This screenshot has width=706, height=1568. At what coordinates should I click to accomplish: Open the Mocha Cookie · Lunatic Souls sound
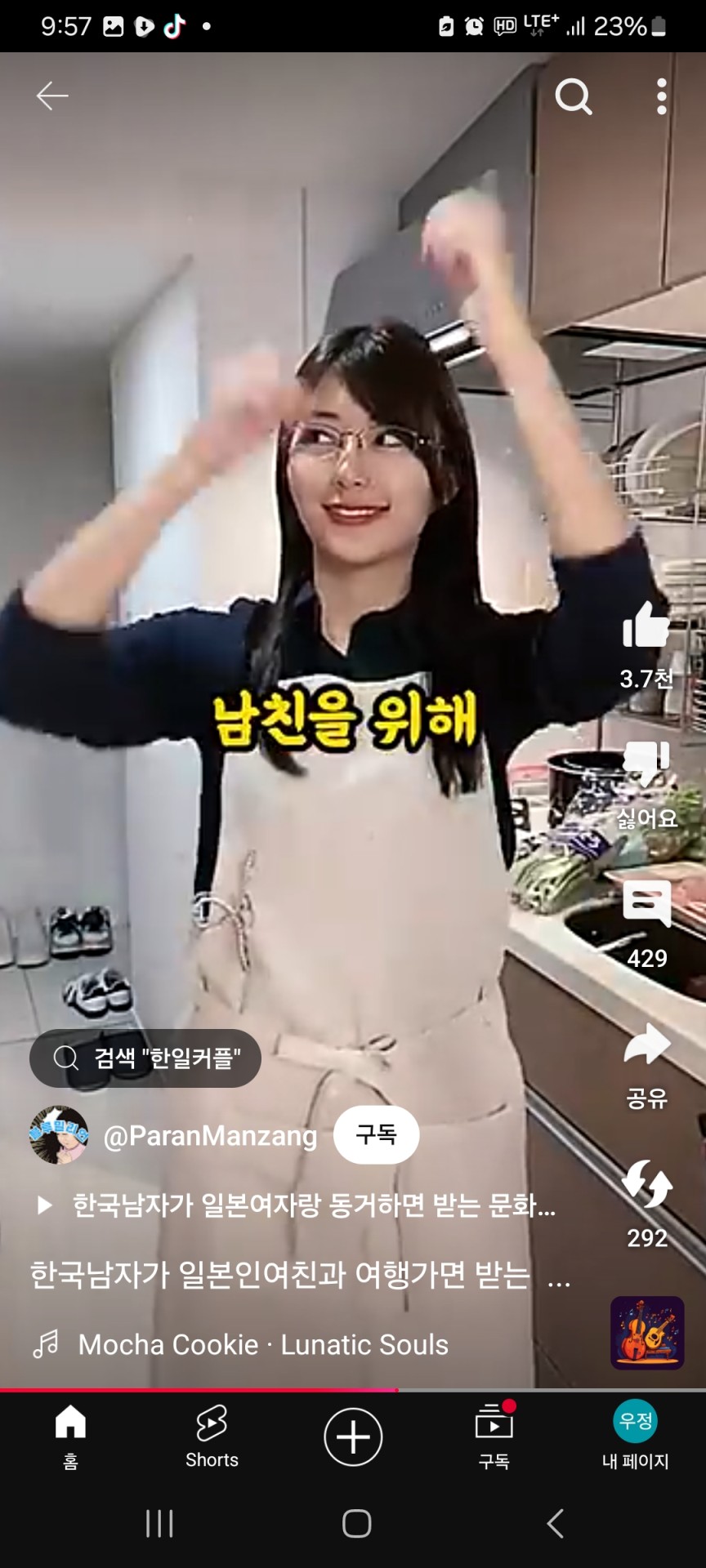coord(263,1345)
